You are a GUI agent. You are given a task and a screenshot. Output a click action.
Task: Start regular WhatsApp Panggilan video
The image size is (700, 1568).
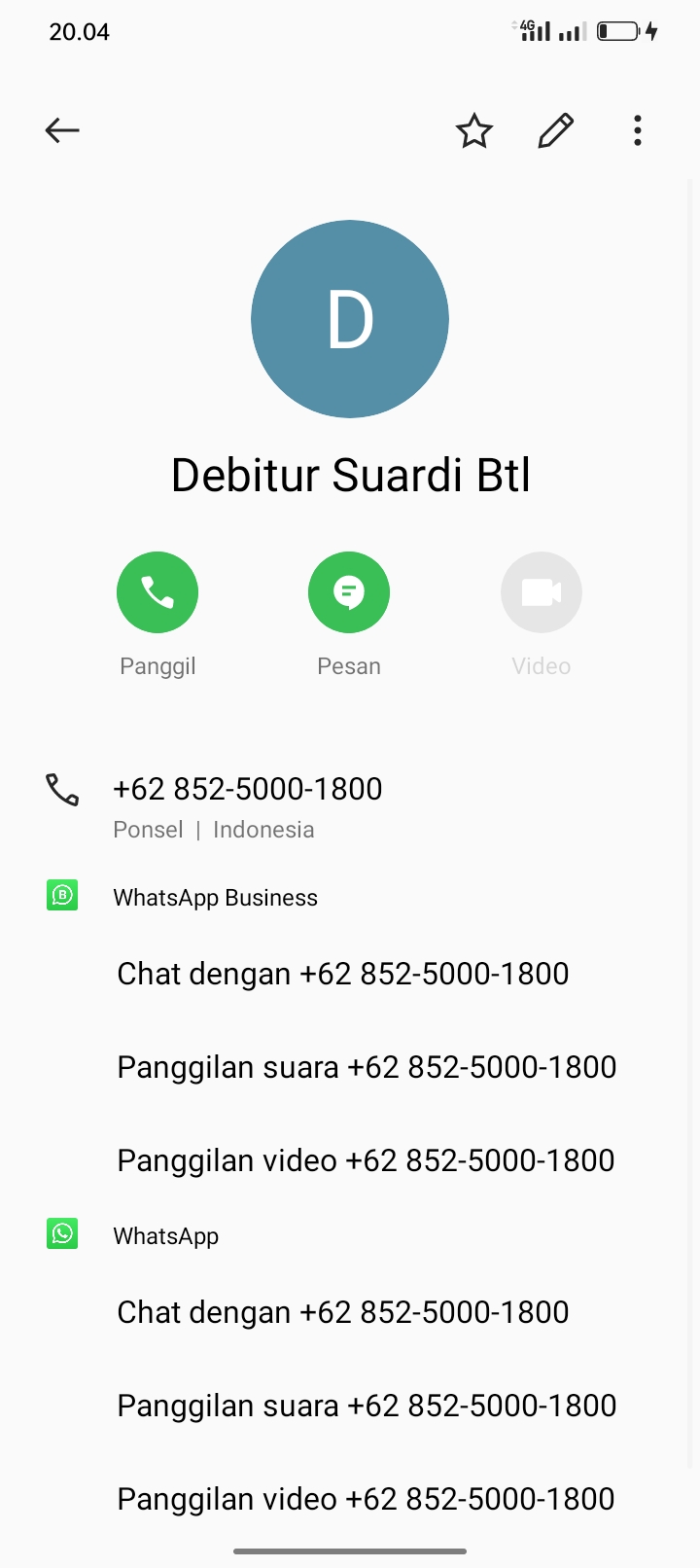[366, 1499]
